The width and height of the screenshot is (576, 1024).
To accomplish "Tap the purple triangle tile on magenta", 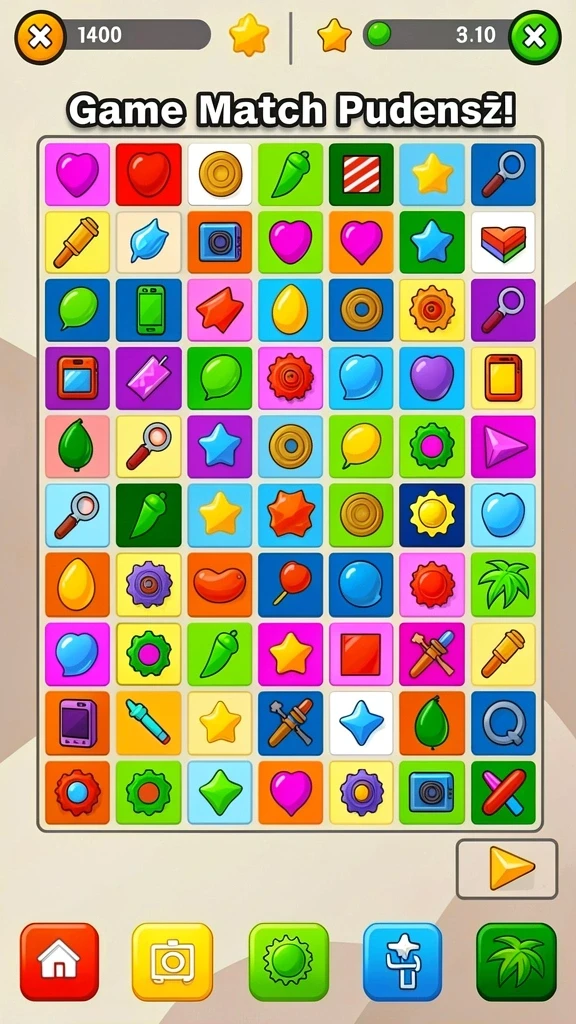I will [x=503, y=447].
